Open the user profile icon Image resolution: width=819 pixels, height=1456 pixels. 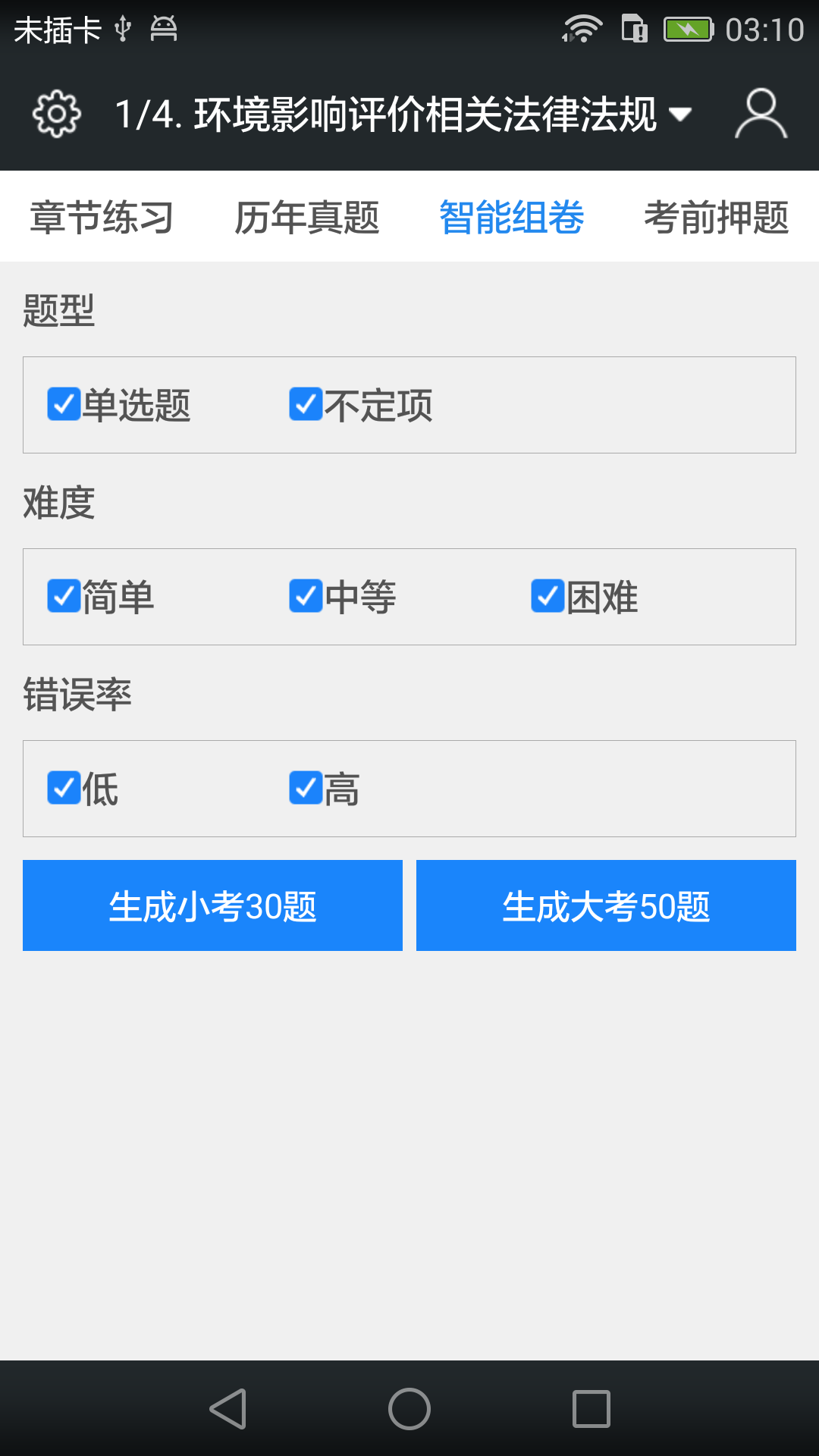(761, 112)
